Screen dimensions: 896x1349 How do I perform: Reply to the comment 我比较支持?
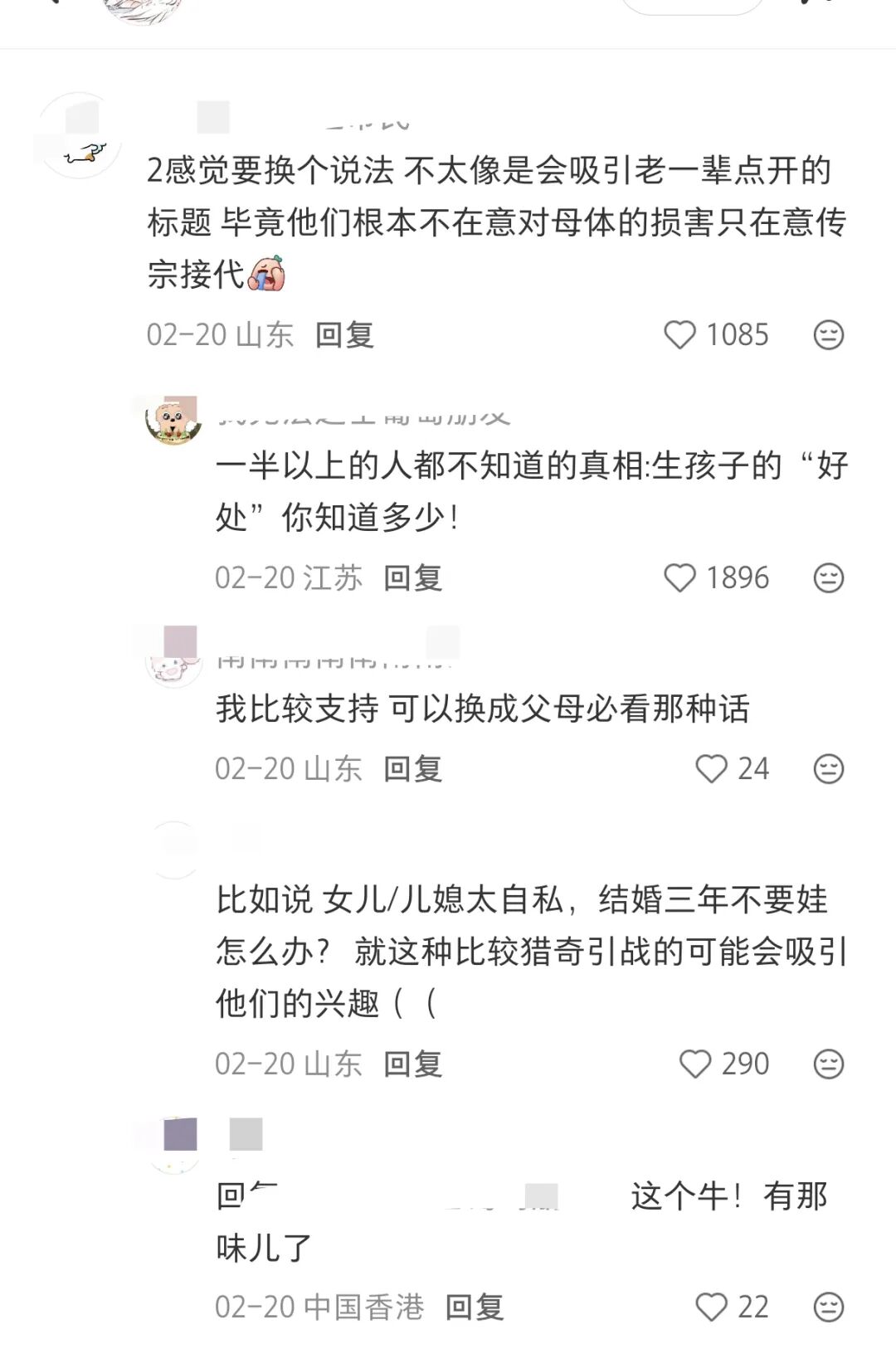[x=412, y=769]
